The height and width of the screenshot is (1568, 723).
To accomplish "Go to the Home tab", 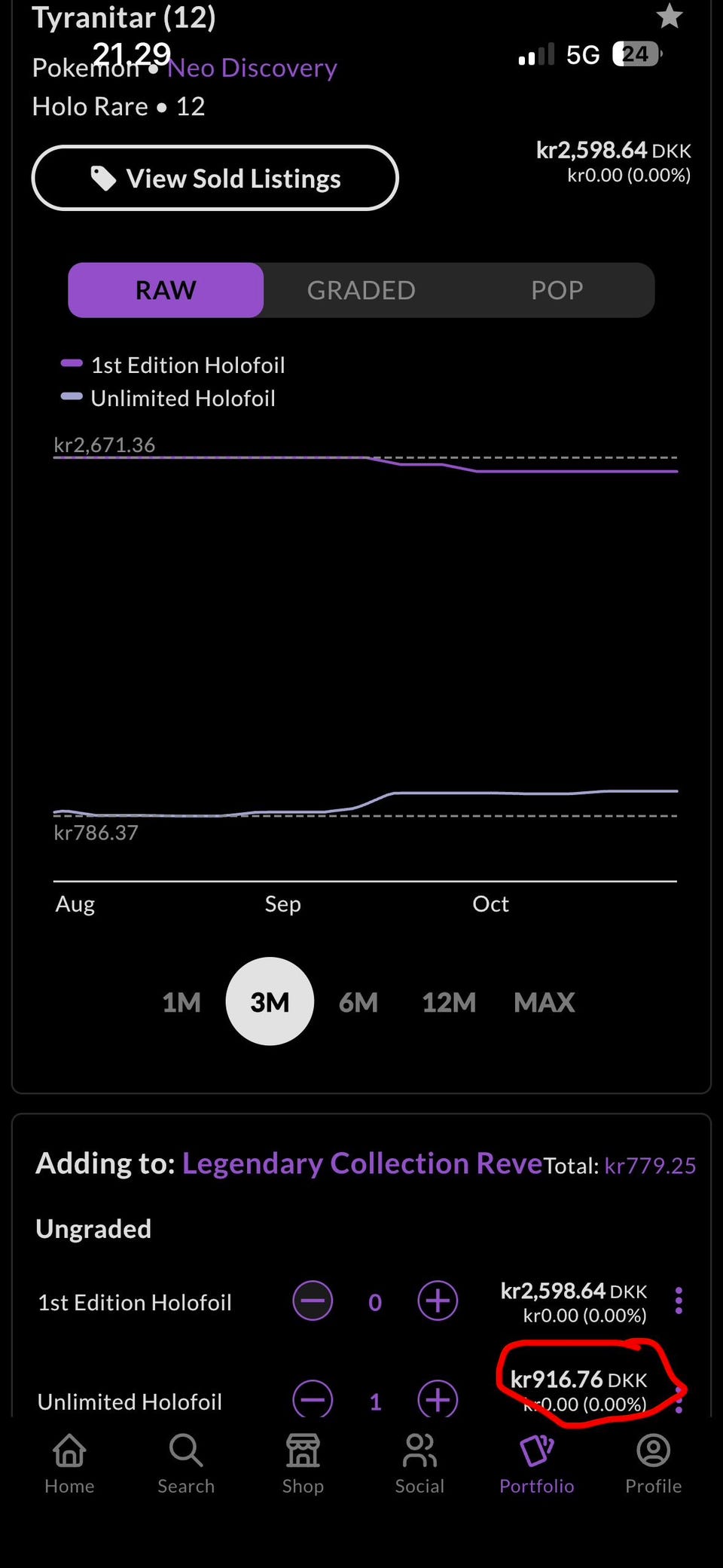I will [69, 1464].
